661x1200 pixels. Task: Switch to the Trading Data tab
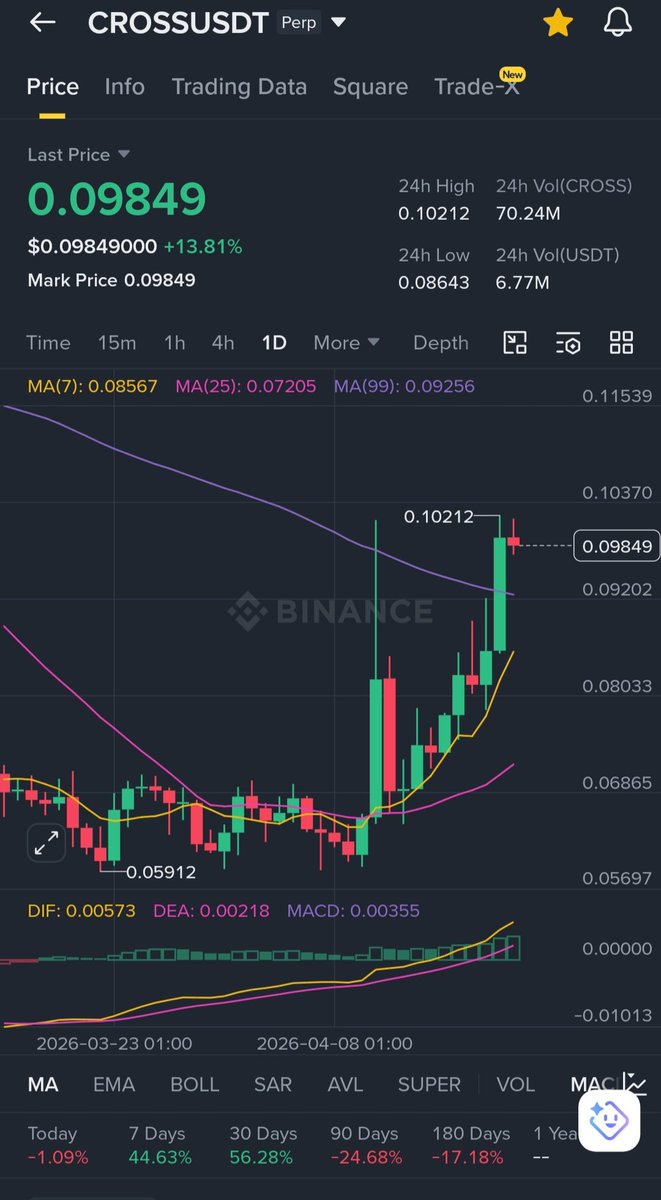[x=239, y=87]
